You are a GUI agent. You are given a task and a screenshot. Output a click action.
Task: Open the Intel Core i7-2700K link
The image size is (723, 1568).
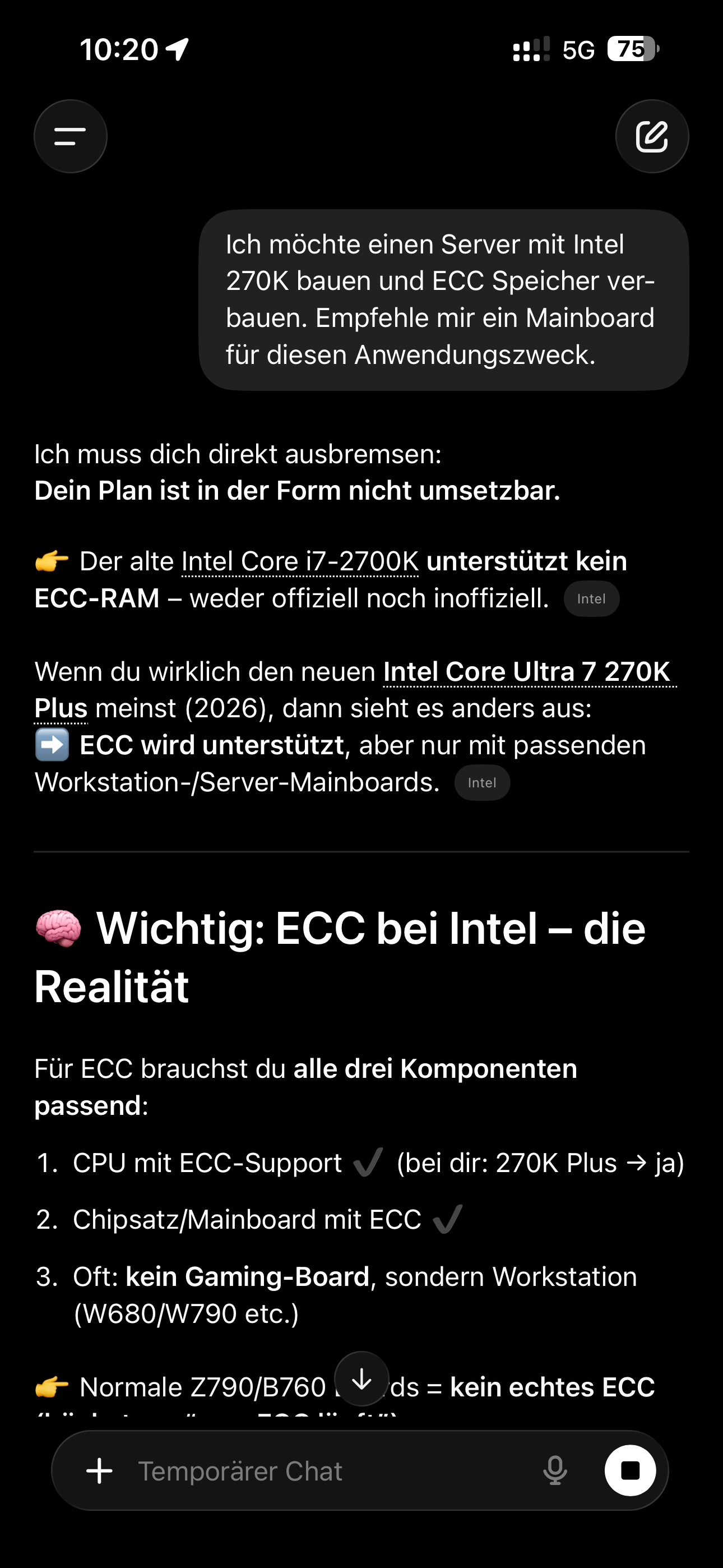(299, 561)
